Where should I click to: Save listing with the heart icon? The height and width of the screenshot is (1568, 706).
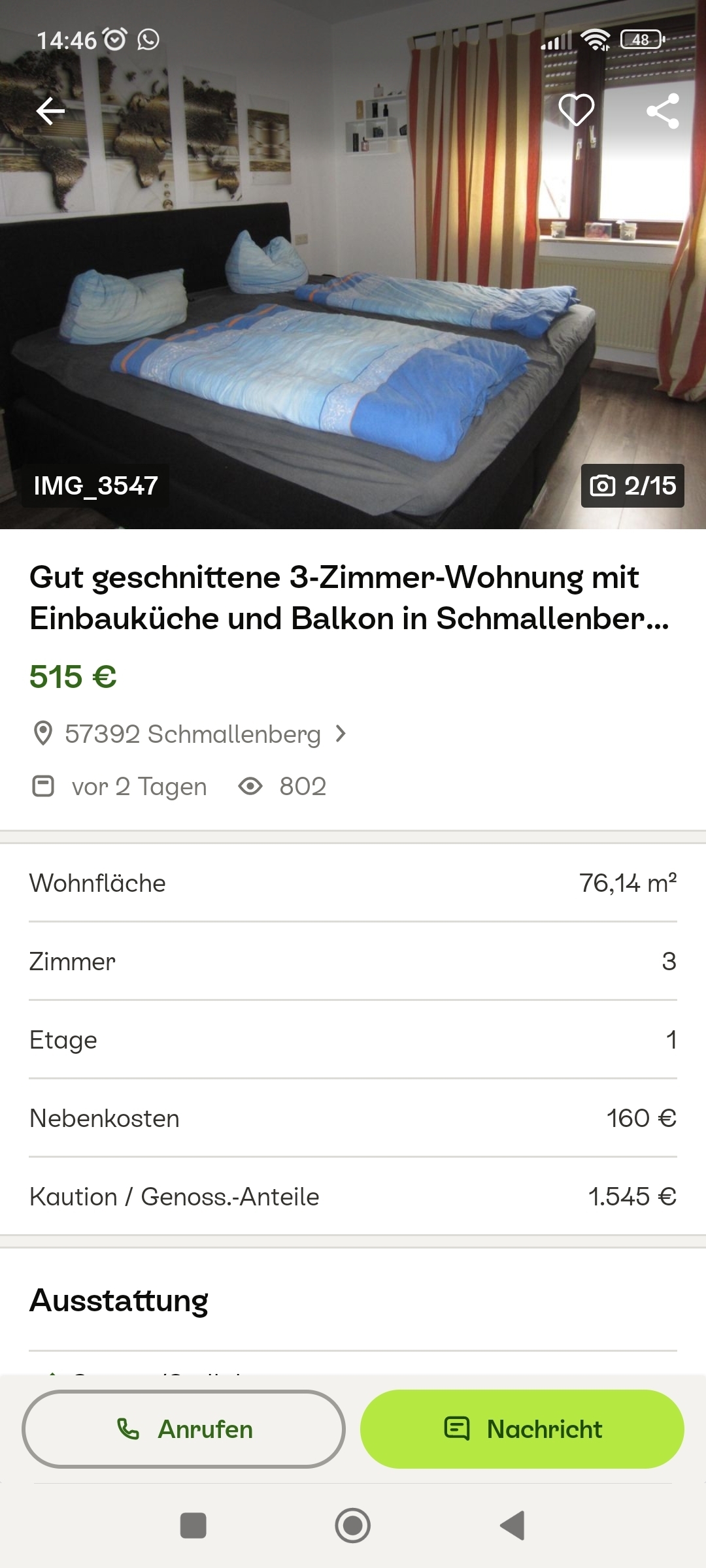coord(576,110)
